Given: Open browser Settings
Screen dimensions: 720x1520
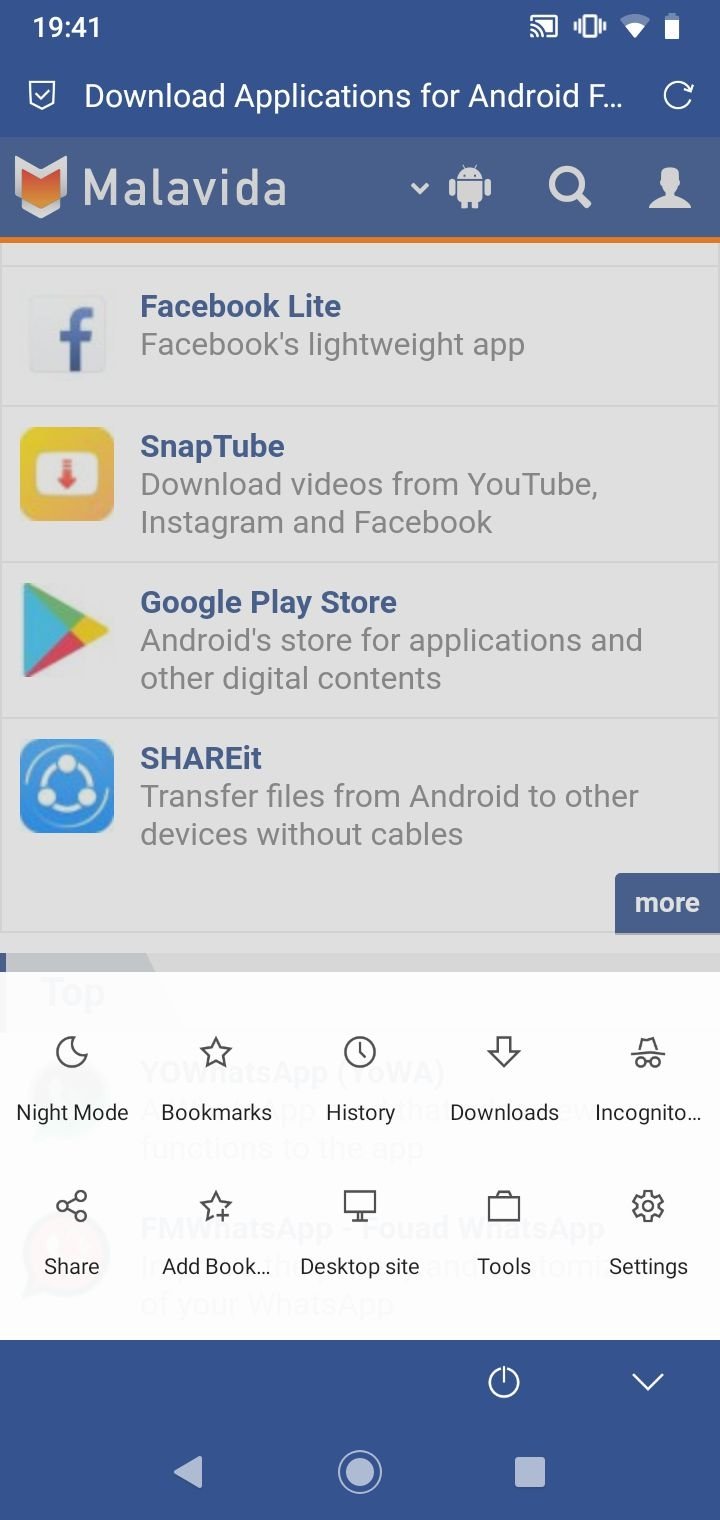Looking at the screenshot, I should tap(648, 1233).
